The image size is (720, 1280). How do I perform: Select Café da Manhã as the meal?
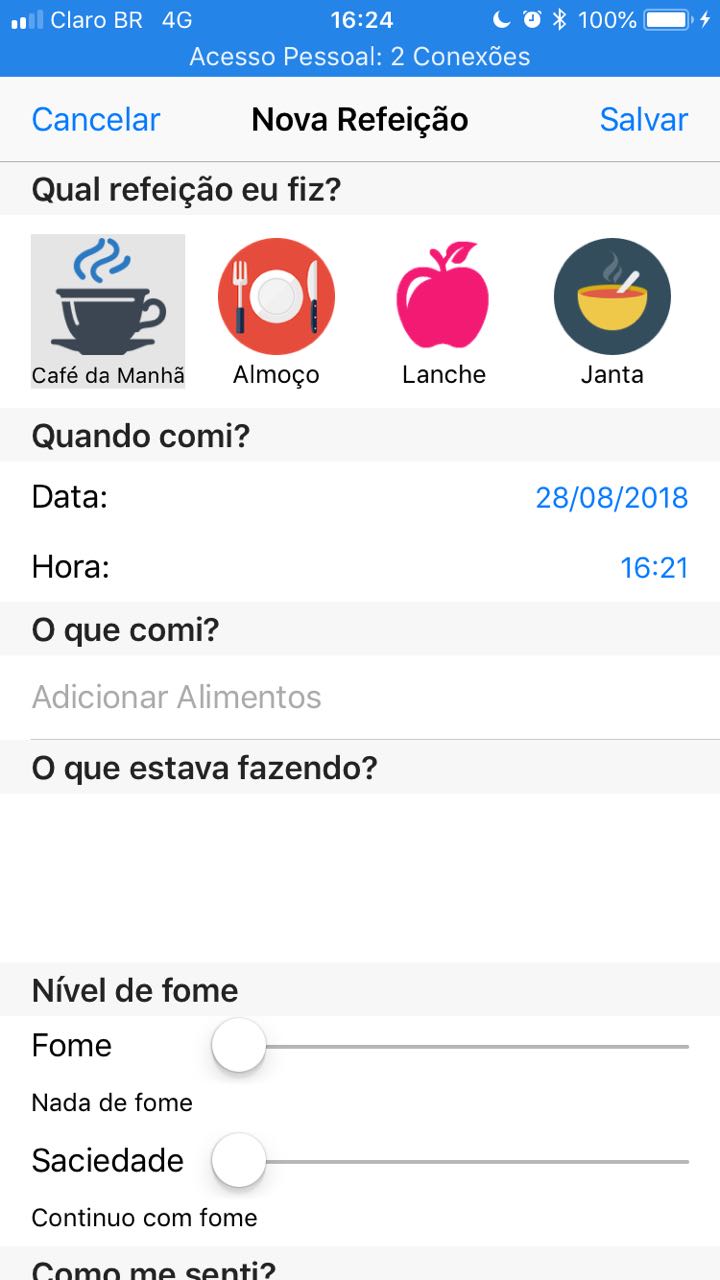pyautogui.click(x=108, y=311)
